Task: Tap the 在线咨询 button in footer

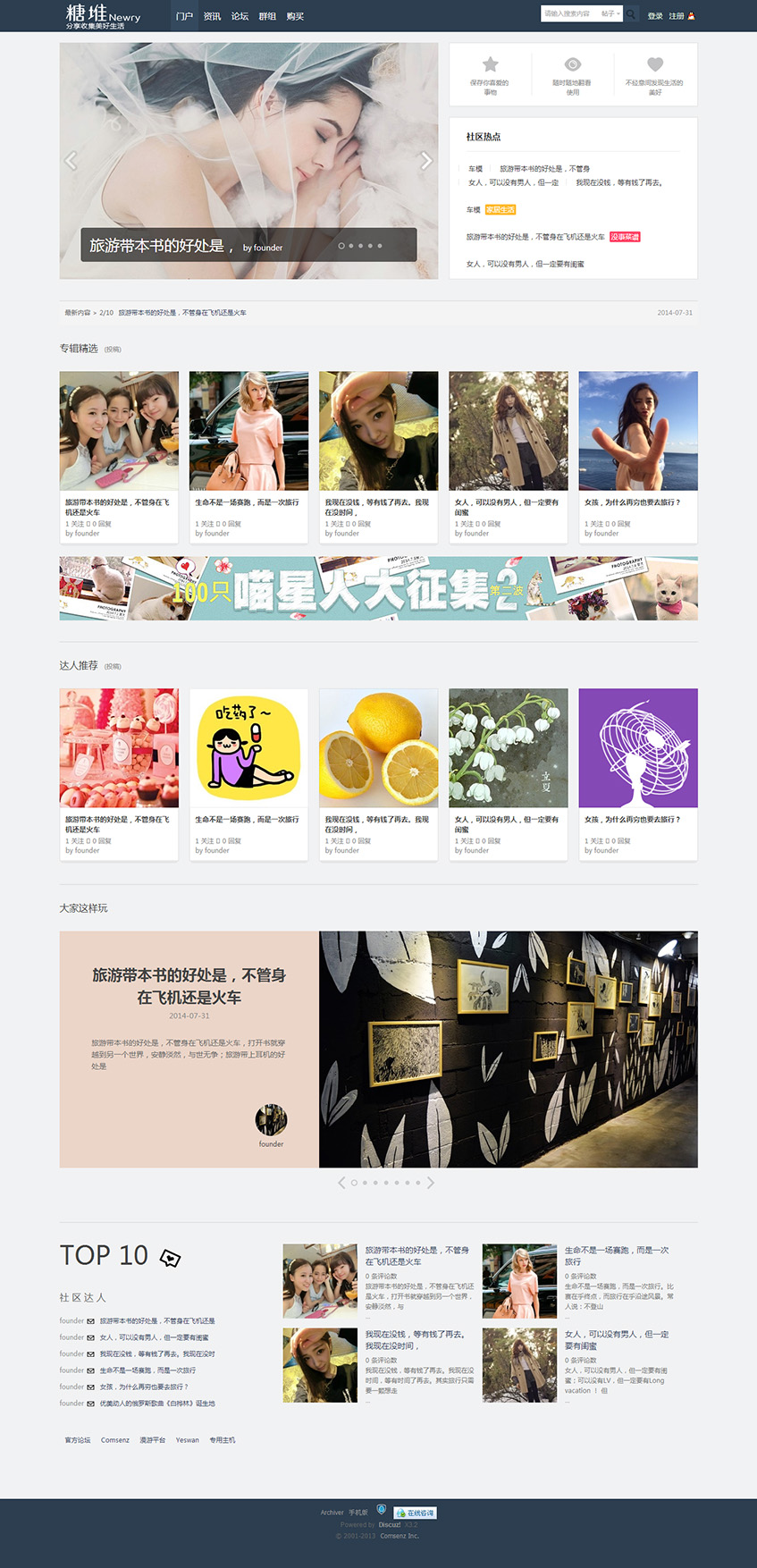Action: [x=416, y=1513]
